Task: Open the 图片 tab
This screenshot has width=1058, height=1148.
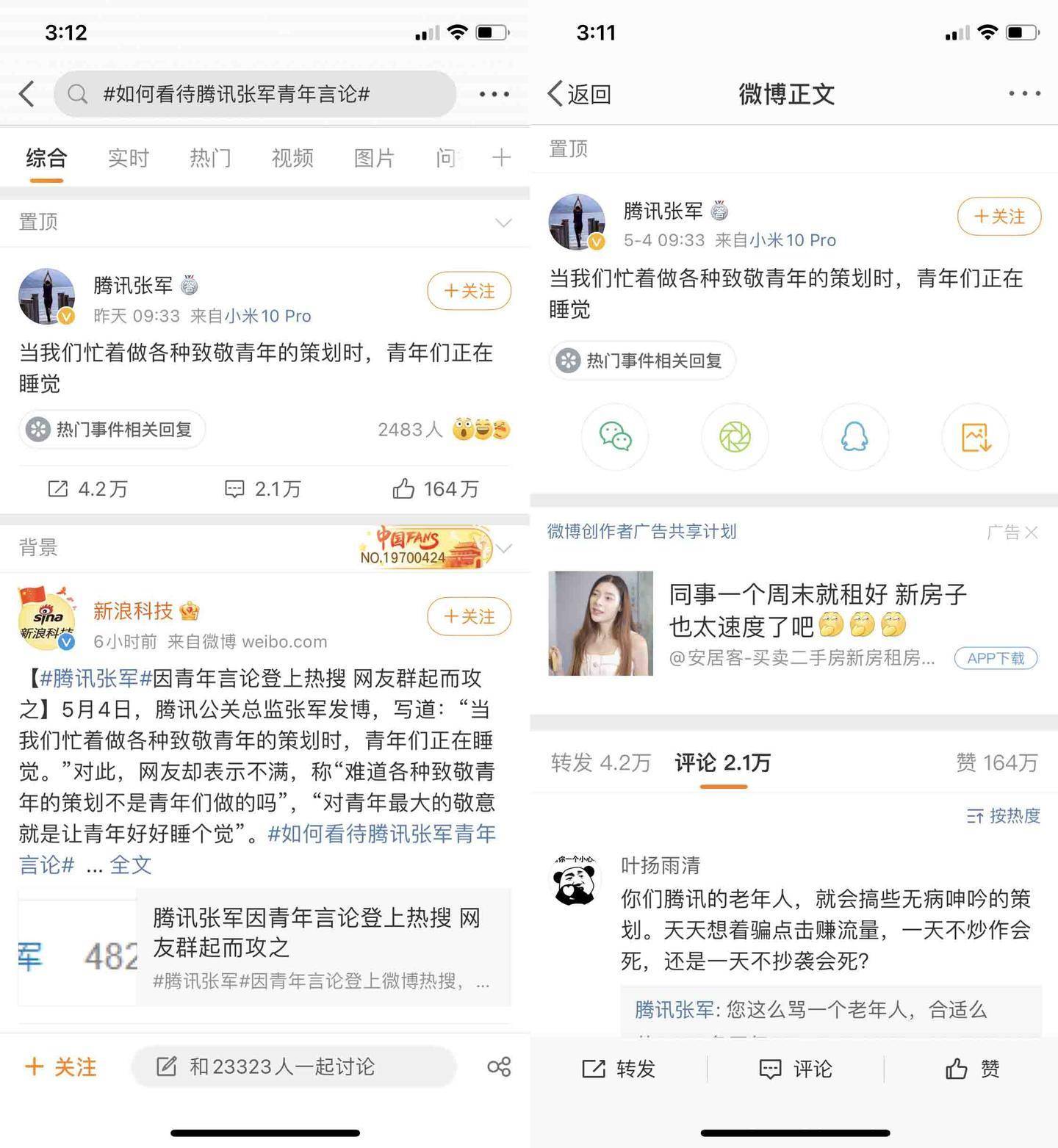Action: (374, 158)
